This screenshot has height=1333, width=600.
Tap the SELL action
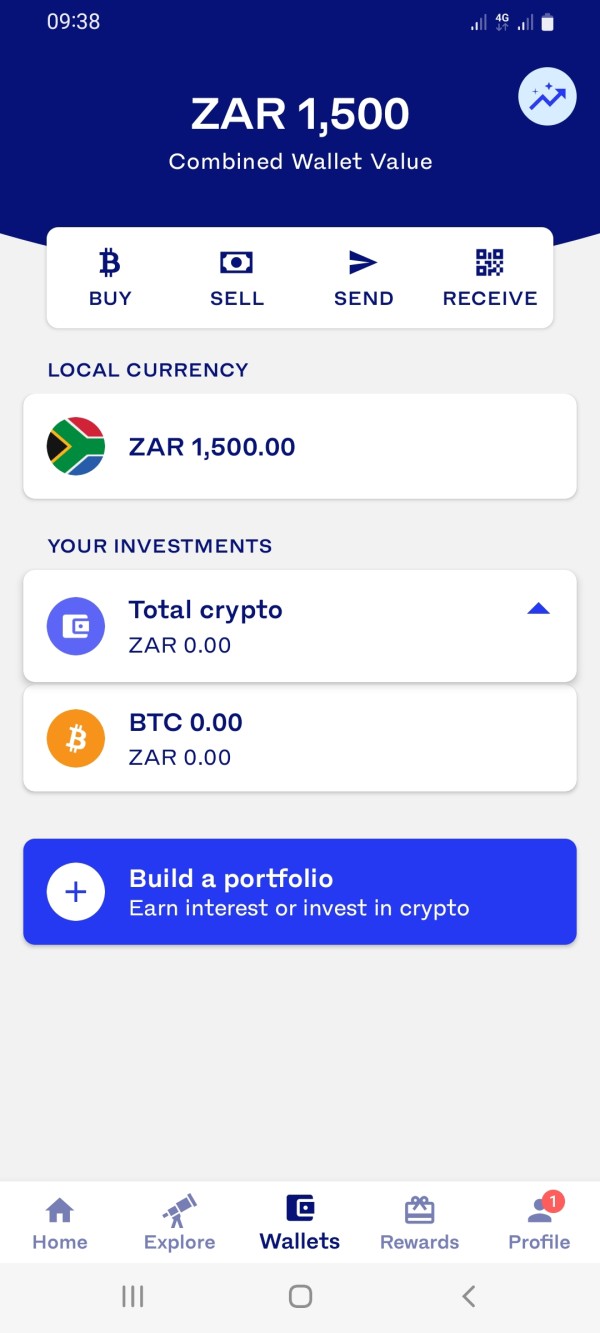[237, 278]
